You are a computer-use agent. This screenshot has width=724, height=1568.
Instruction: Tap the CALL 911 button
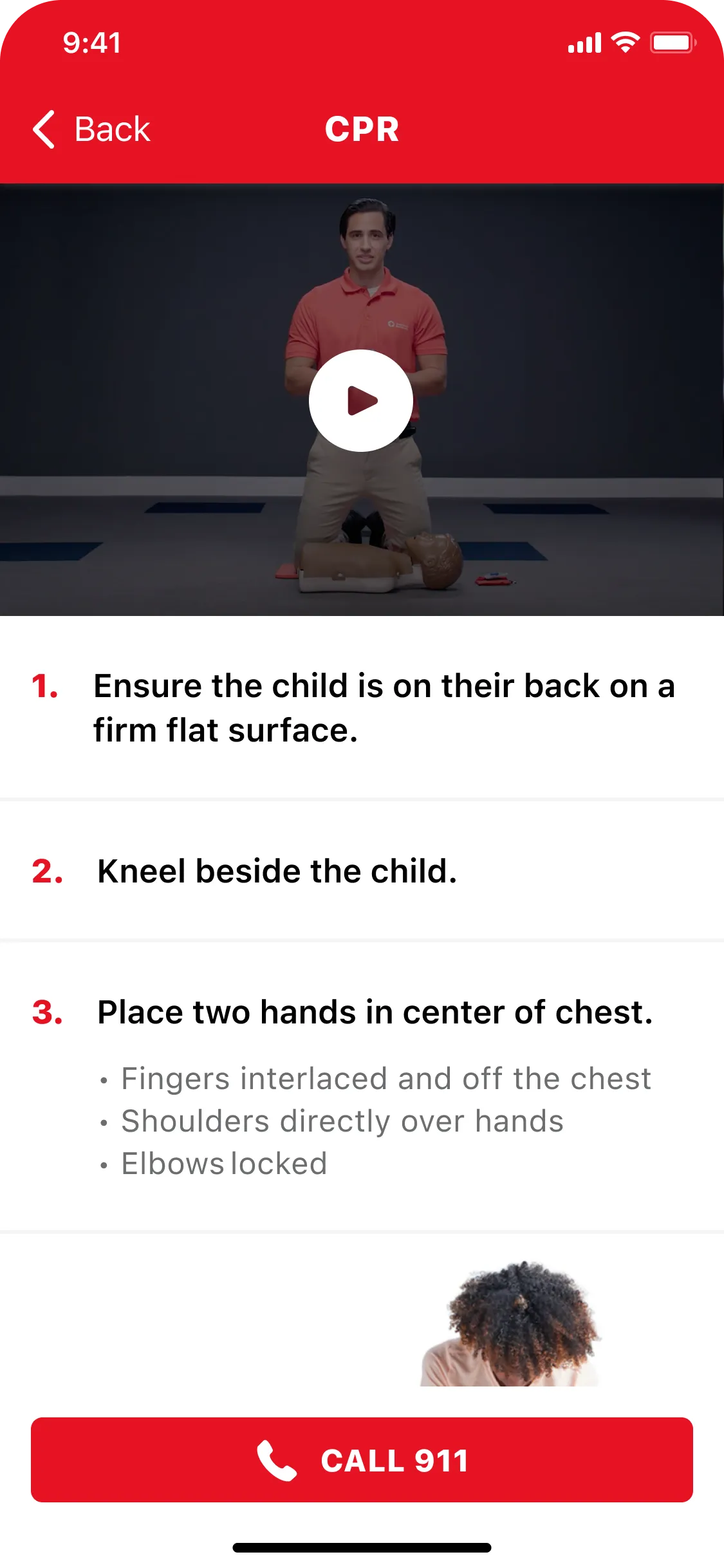[362, 1460]
